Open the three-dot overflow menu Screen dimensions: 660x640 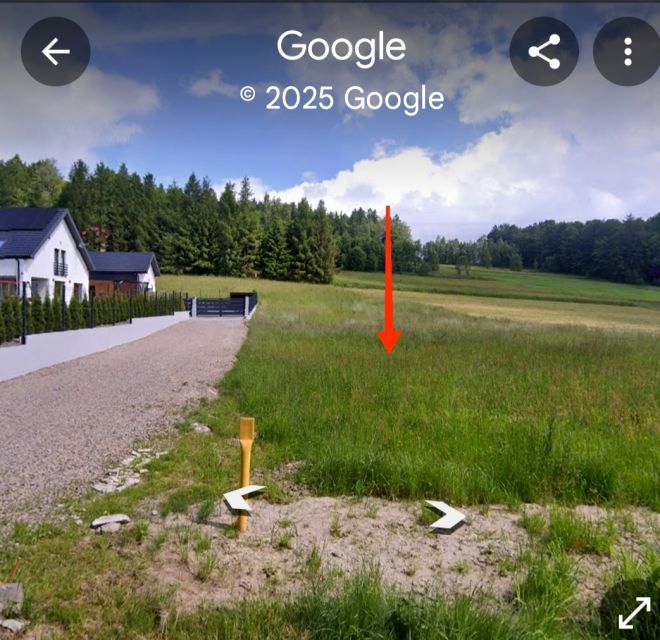point(628,51)
